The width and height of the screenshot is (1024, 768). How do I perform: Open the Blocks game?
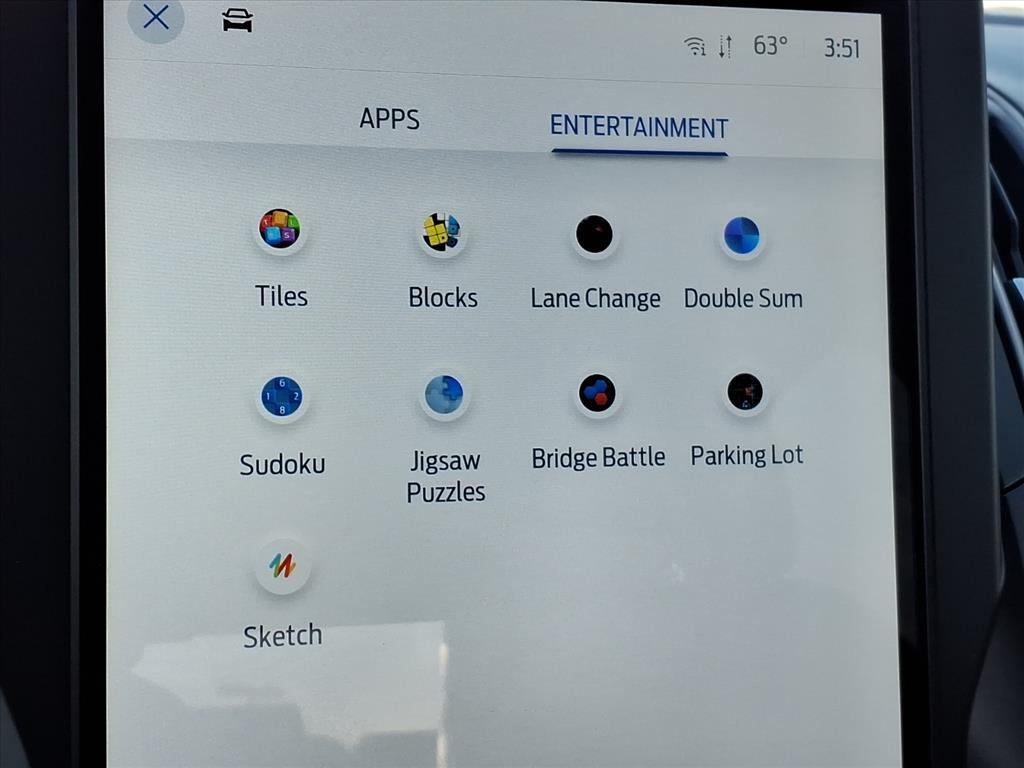(441, 232)
